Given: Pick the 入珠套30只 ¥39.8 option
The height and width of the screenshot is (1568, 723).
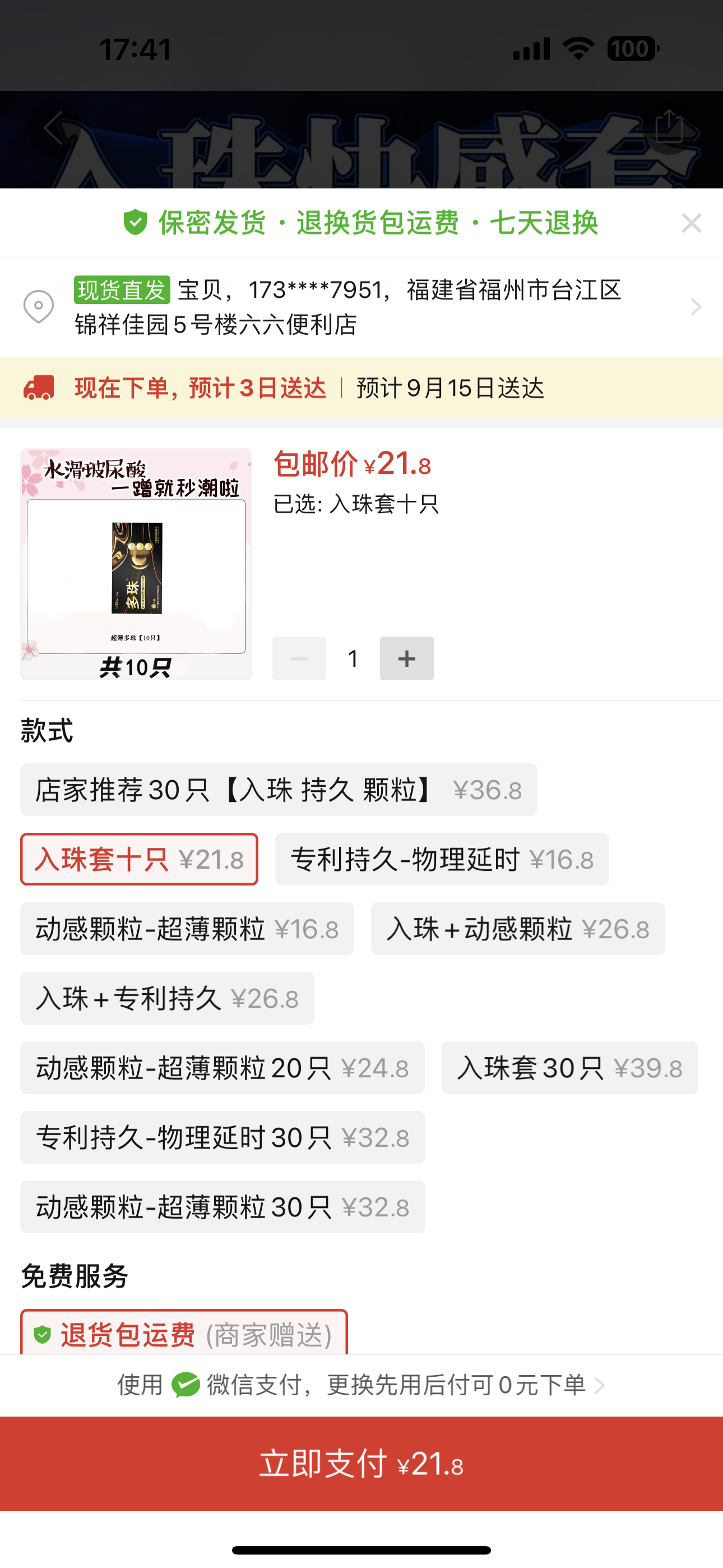Looking at the screenshot, I should pyautogui.click(x=569, y=1068).
